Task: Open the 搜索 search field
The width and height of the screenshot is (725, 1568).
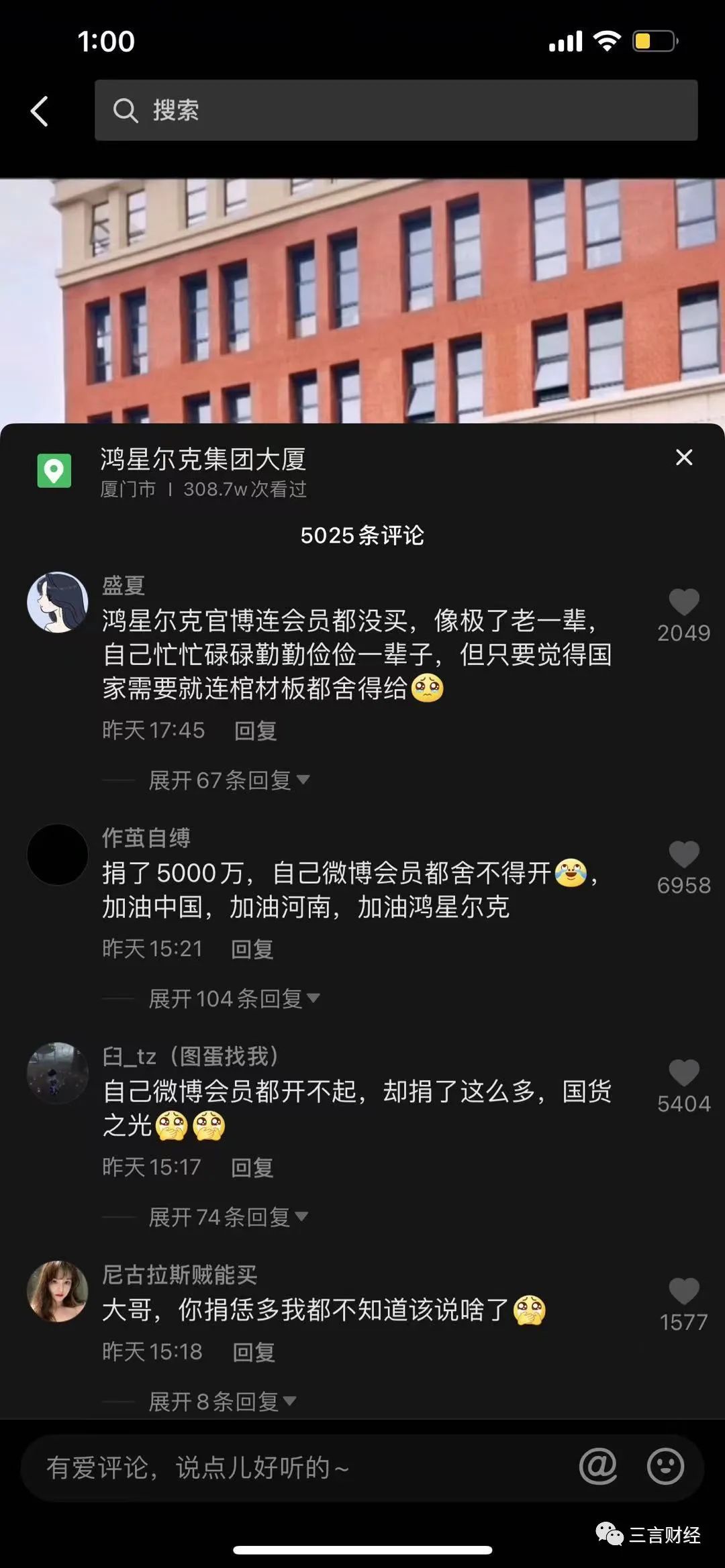Action: point(396,111)
